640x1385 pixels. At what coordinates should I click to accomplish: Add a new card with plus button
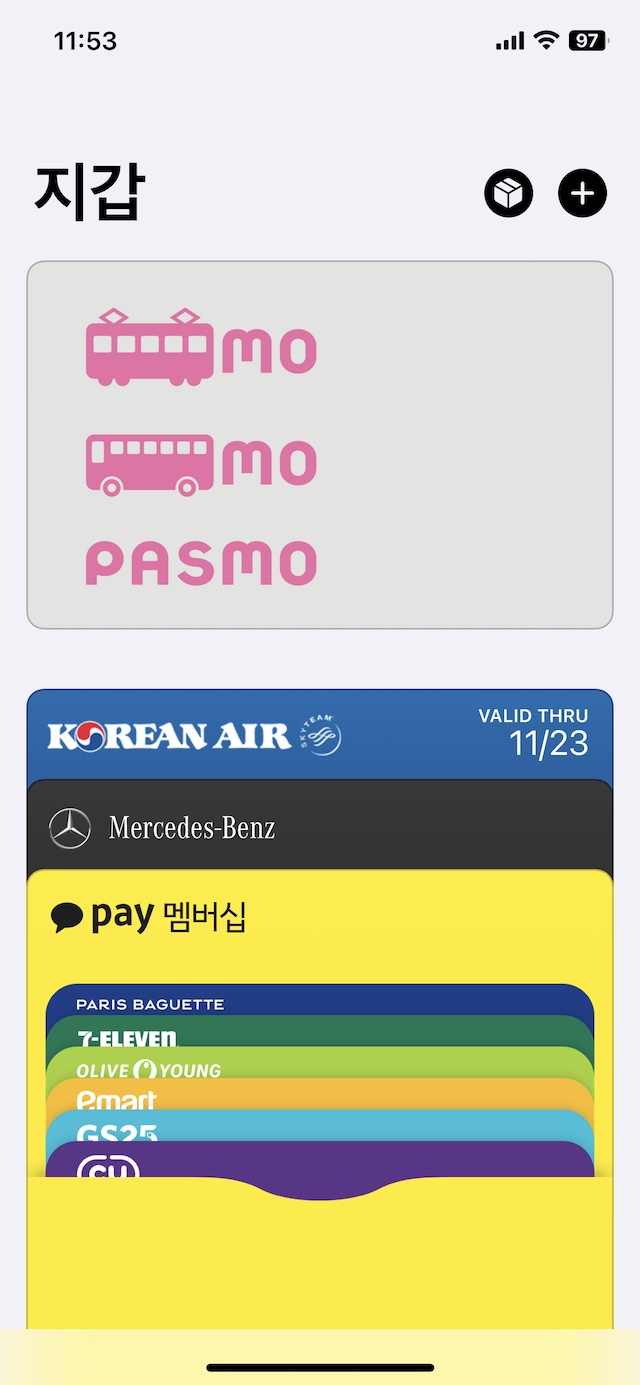(x=582, y=193)
